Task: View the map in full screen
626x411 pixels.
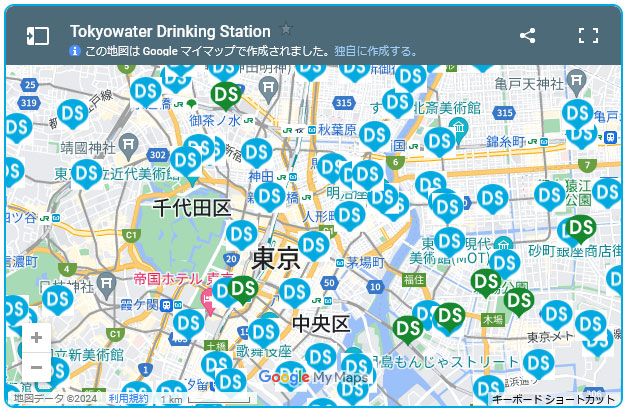Action: click(588, 36)
